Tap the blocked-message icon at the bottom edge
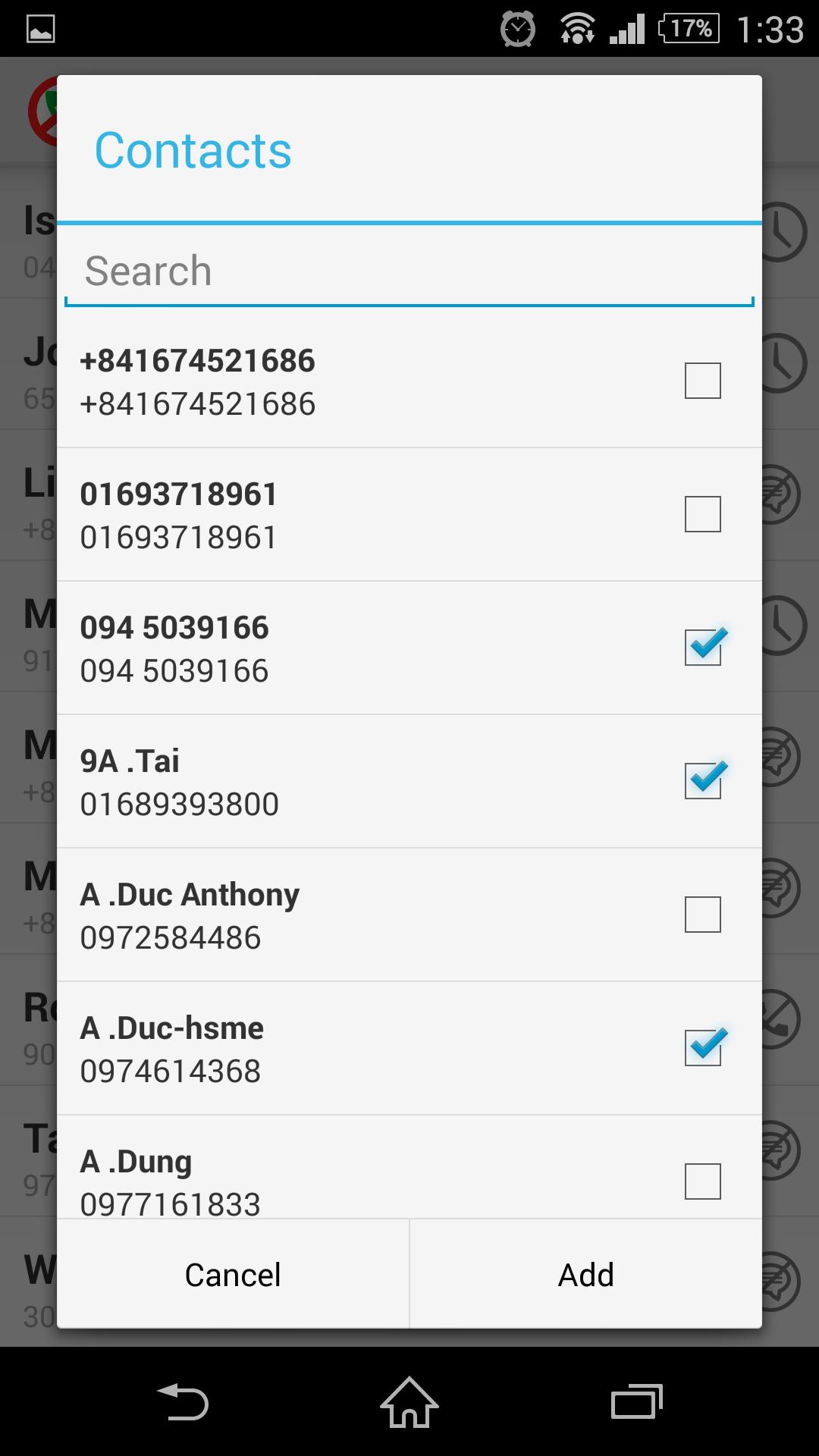Image resolution: width=819 pixels, height=1456 pixels. click(781, 1278)
